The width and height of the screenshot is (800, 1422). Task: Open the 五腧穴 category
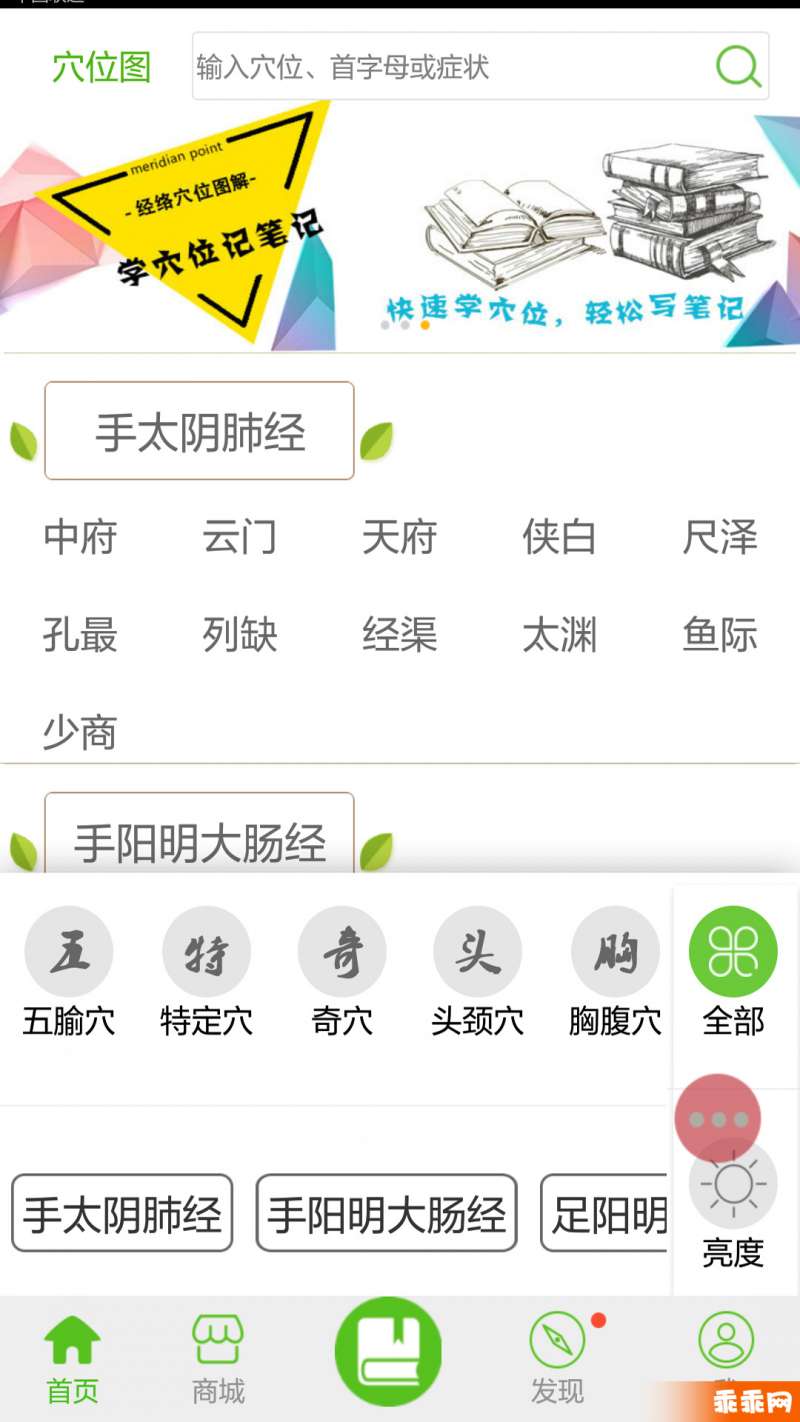(69, 970)
